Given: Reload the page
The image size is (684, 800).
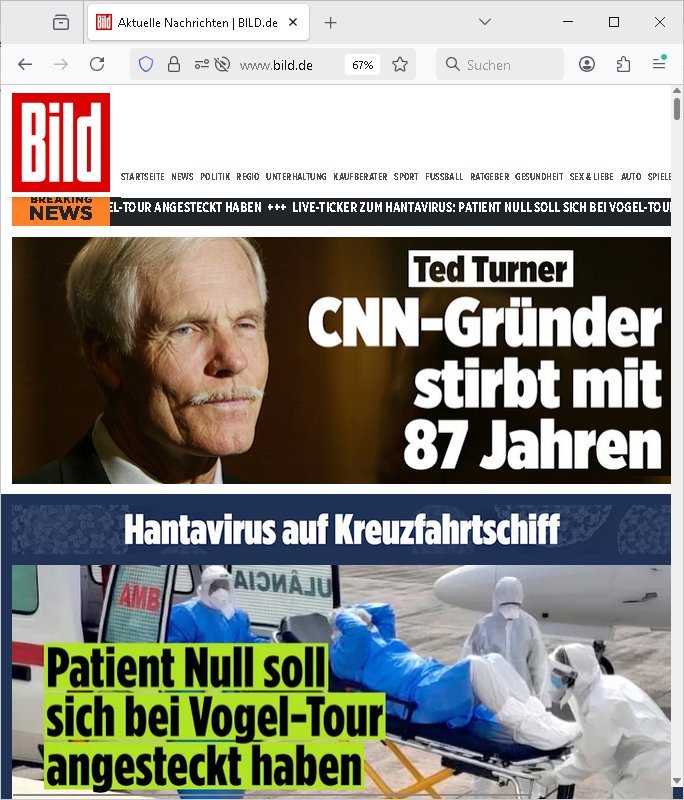Looking at the screenshot, I should [97, 64].
